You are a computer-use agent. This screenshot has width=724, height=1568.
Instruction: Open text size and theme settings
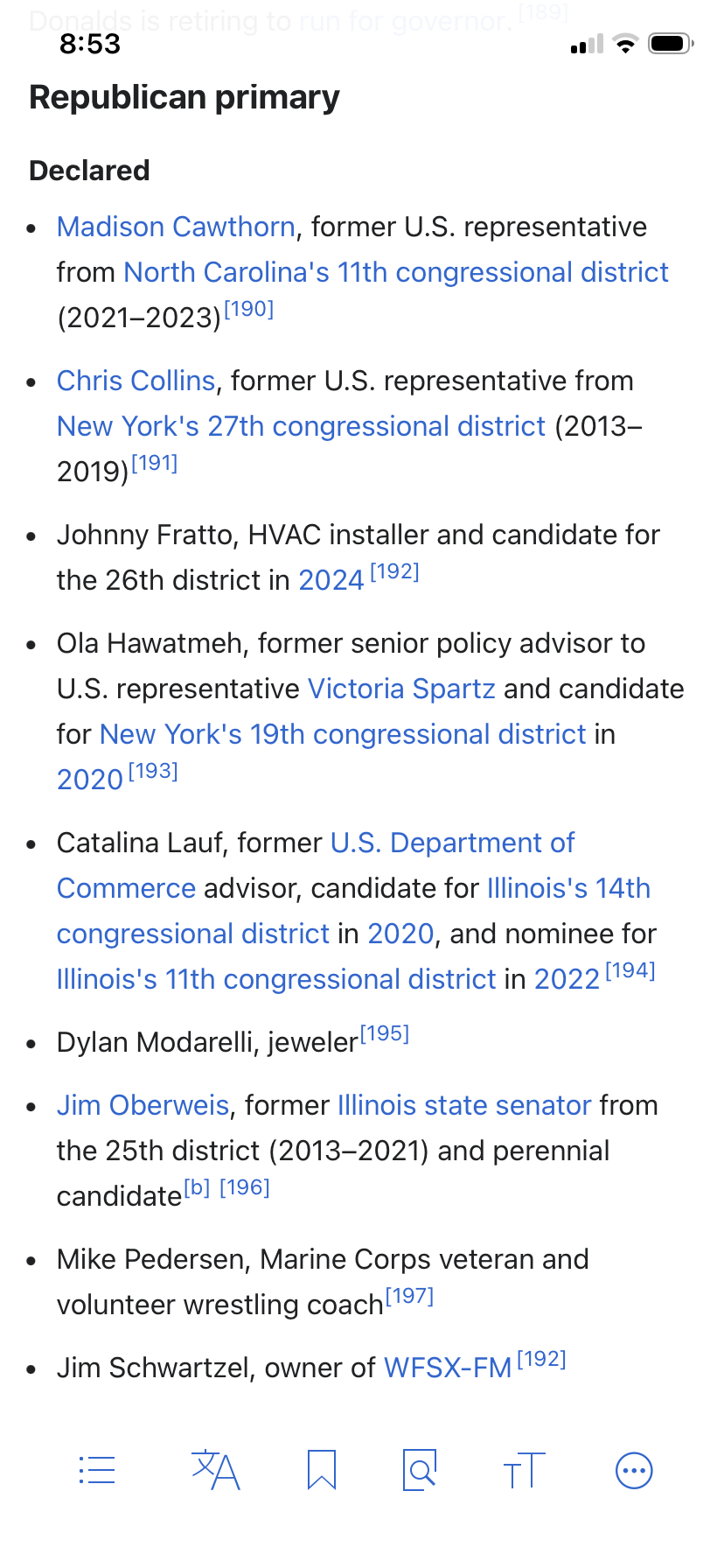[x=525, y=1471]
